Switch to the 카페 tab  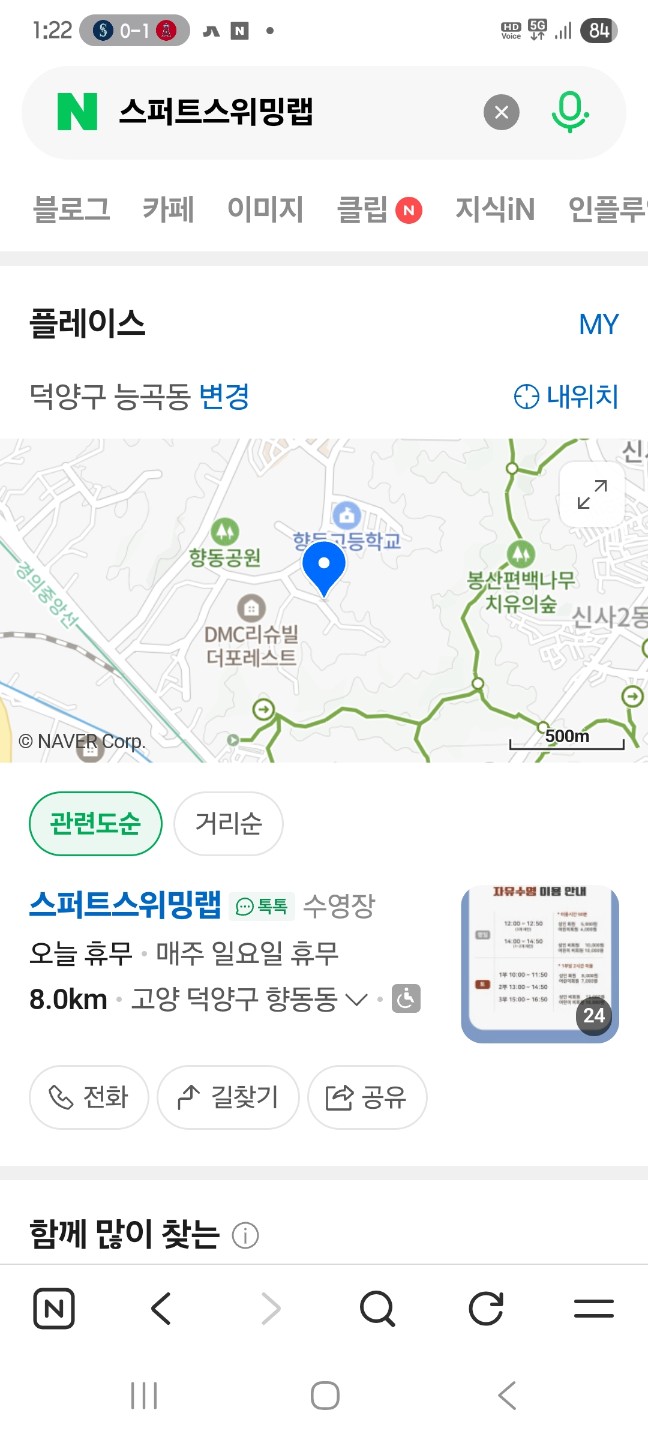[x=168, y=209]
